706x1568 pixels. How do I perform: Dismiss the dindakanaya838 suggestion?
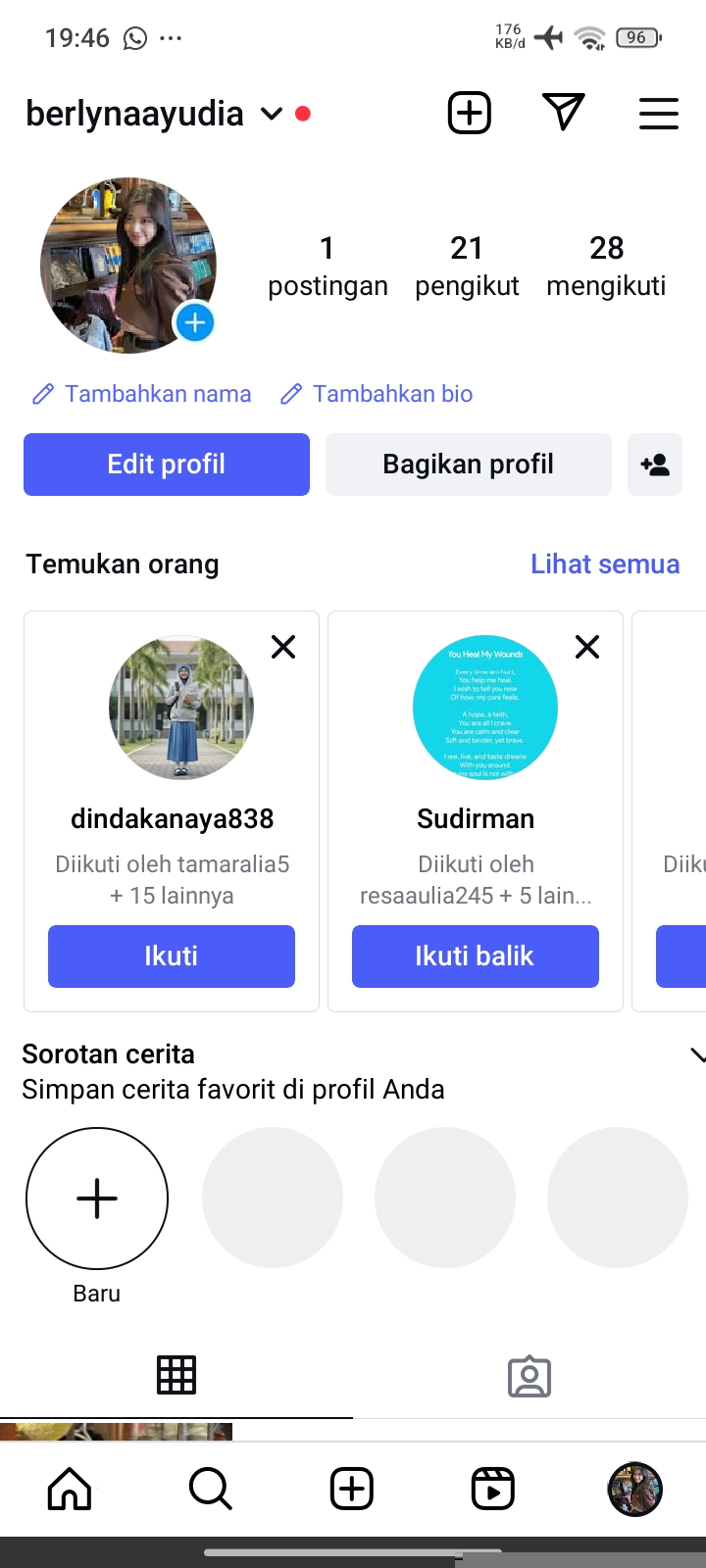click(x=283, y=647)
